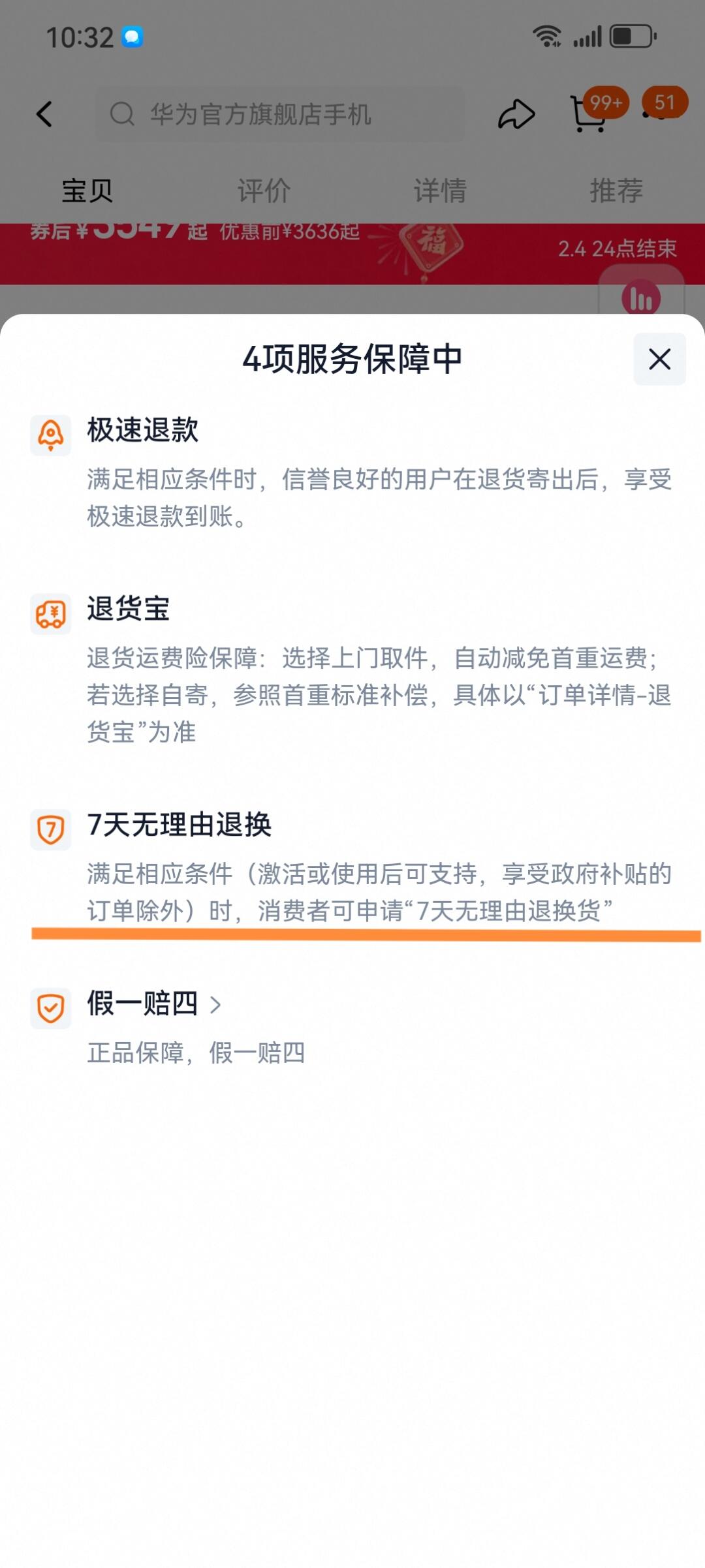Switch to the 推荐 tab
This screenshot has height=1568, width=705.
tap(616, 191)
